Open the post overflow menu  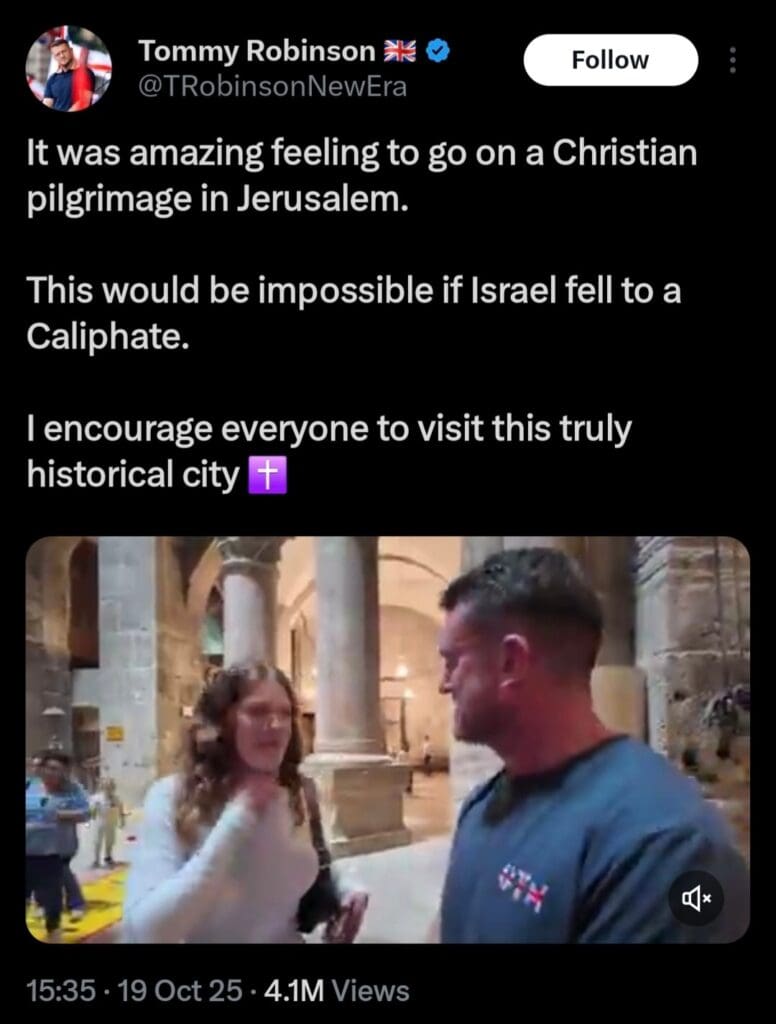[x=732, y=61]
